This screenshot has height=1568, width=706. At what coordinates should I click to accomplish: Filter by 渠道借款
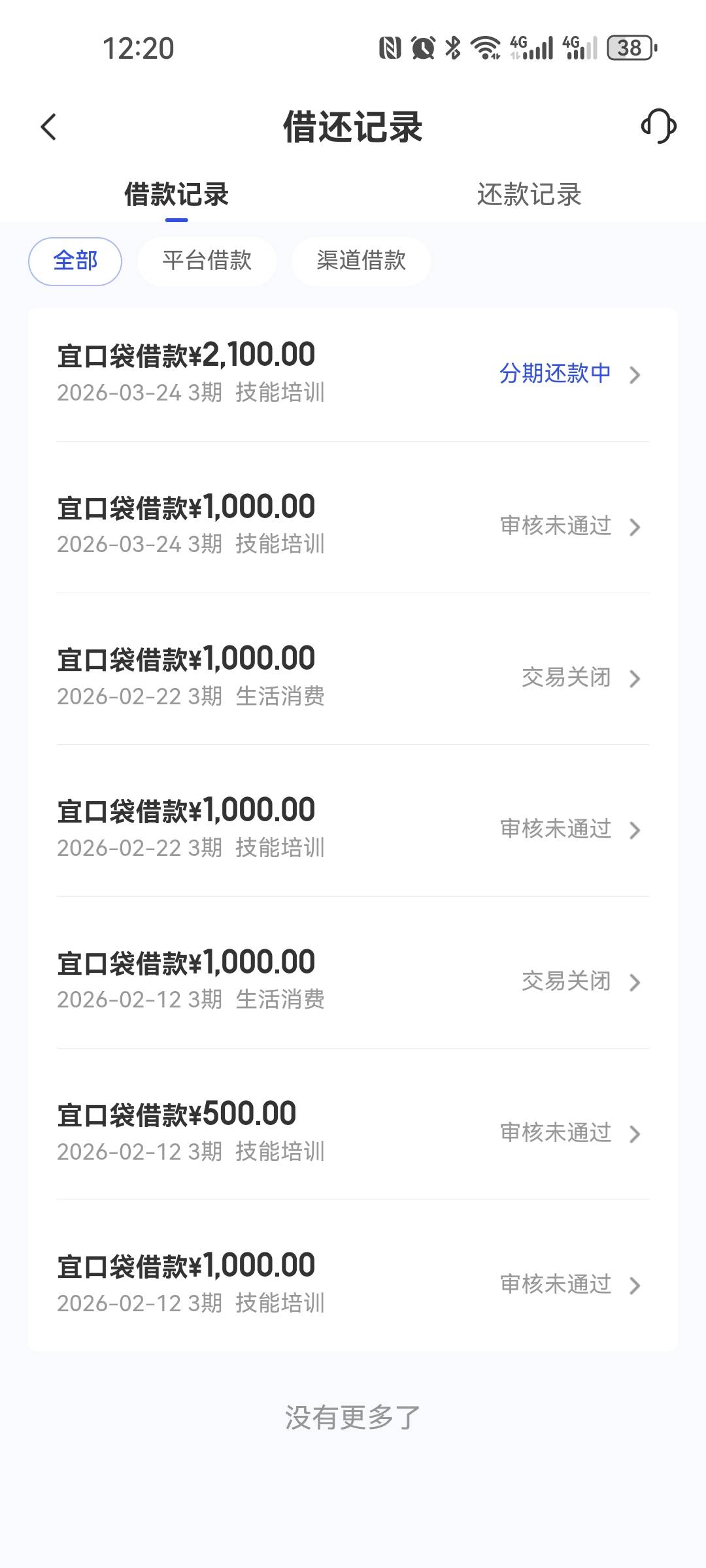[x=361, y=261]
